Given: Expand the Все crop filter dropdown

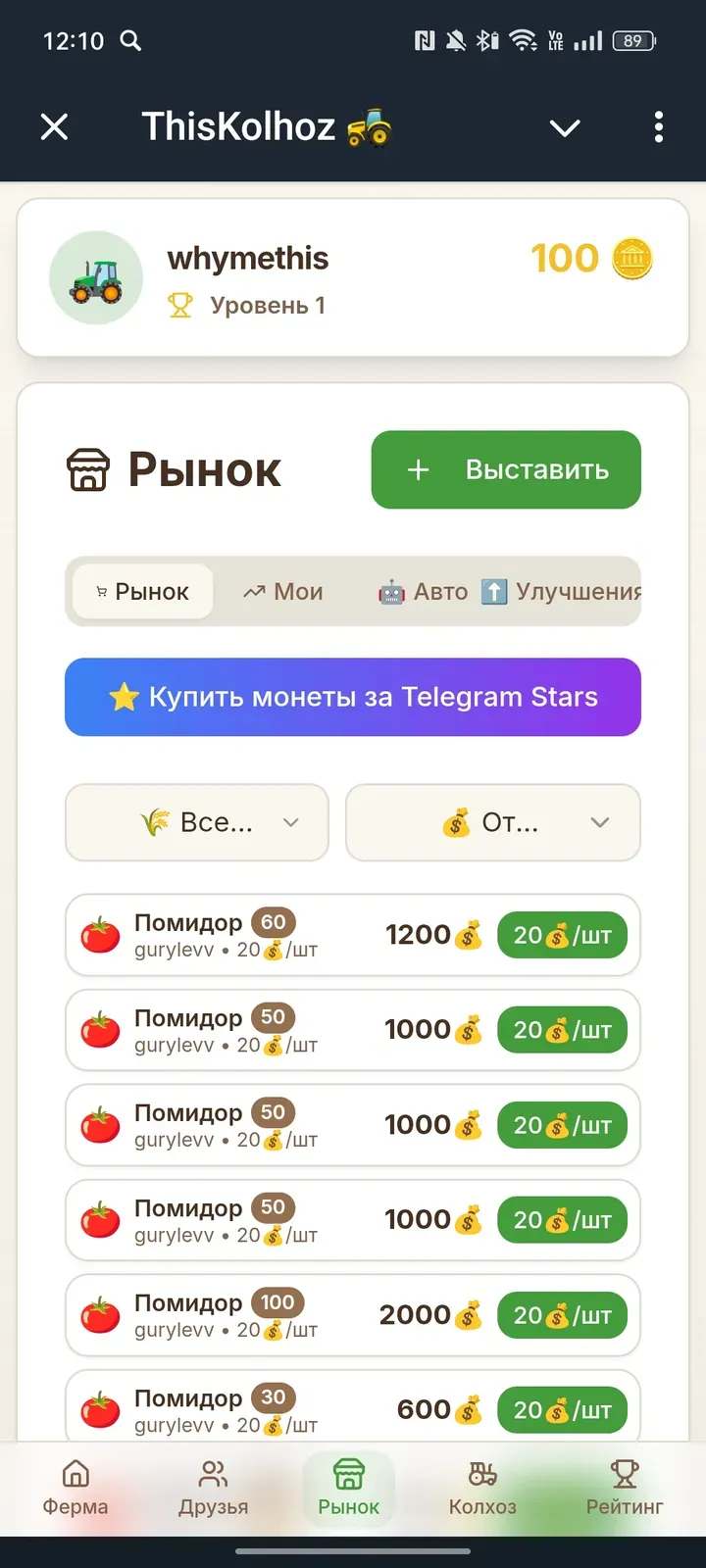Looking at the screenshot, I should [x=197, y=822].
